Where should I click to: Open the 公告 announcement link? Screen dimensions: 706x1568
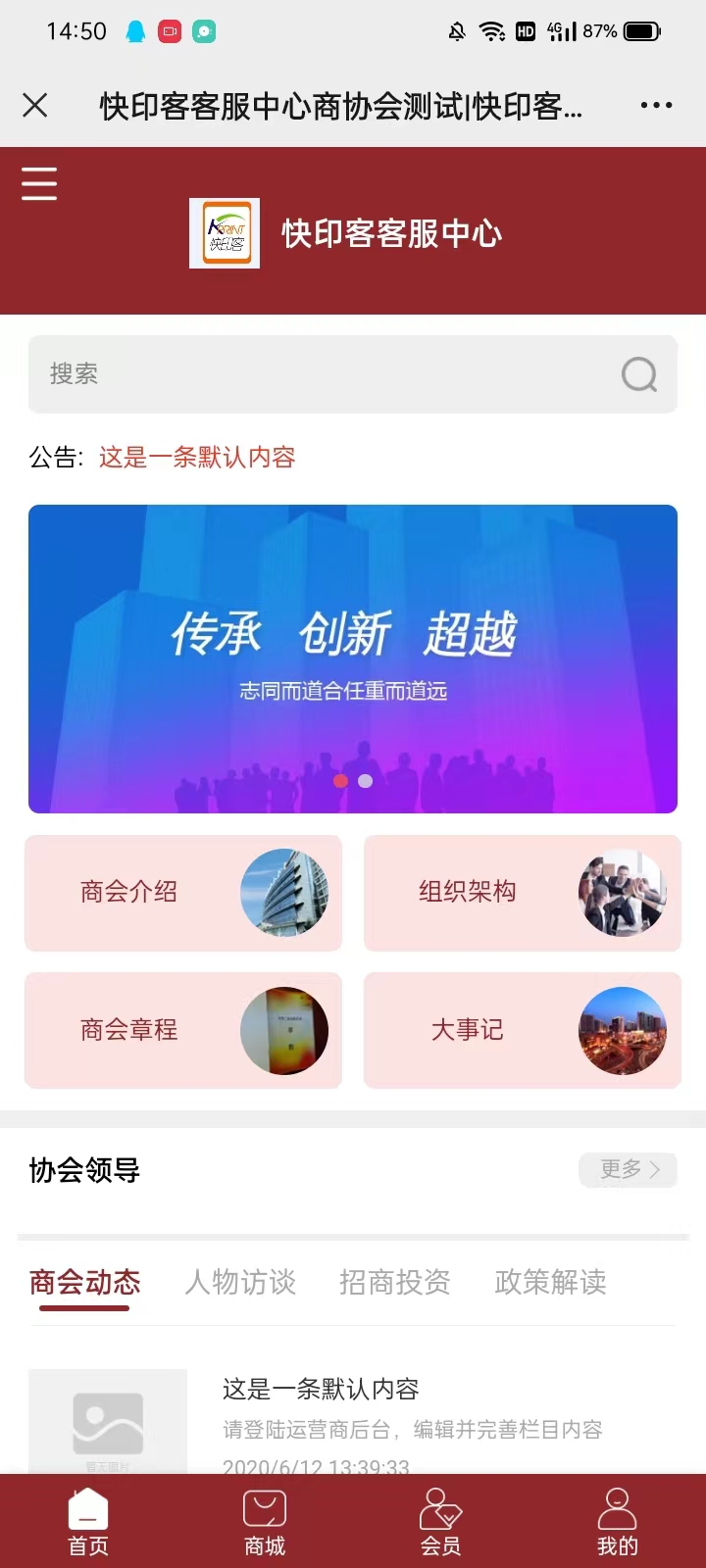tap(197, 458)
